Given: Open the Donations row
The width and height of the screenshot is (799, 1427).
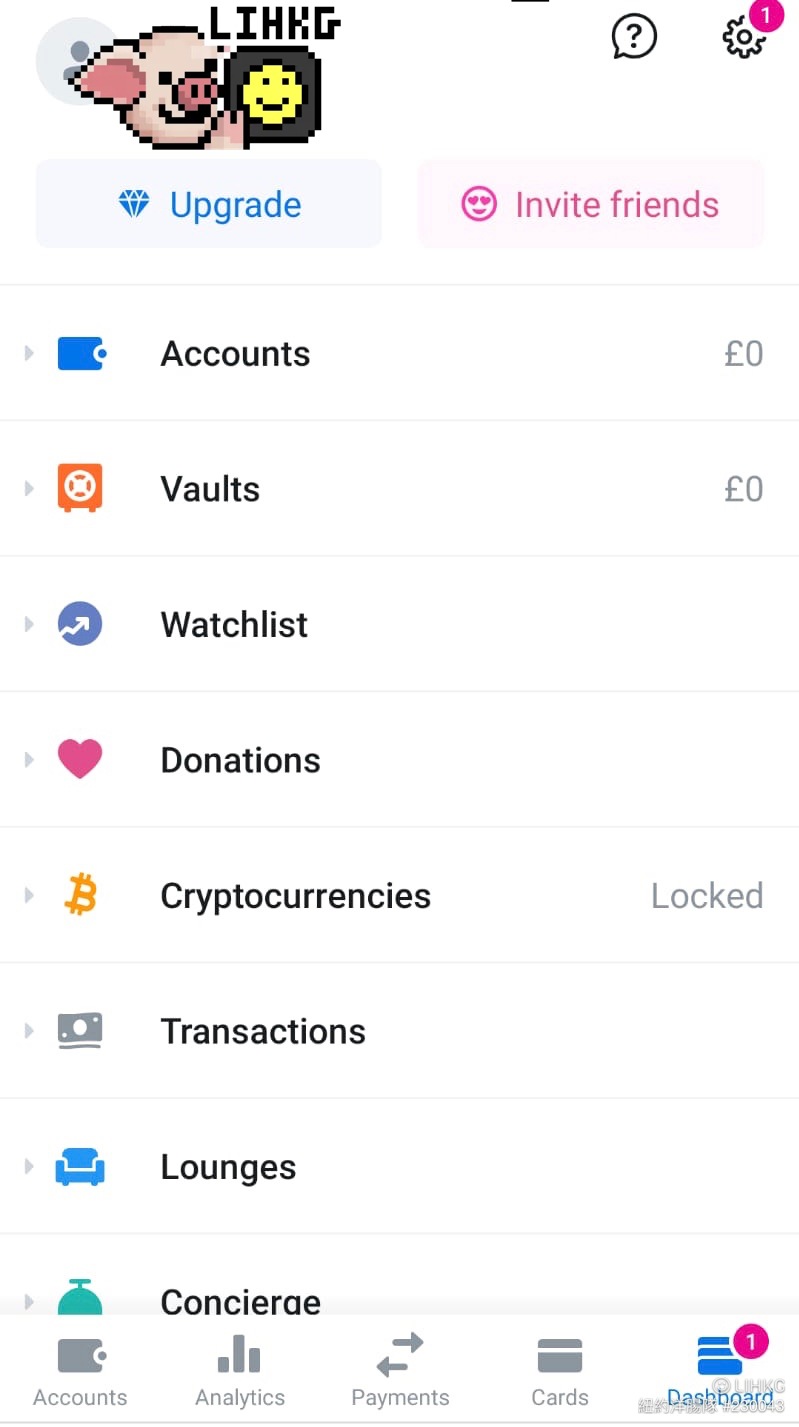Looking at the screenshot, I should point(399,759).
